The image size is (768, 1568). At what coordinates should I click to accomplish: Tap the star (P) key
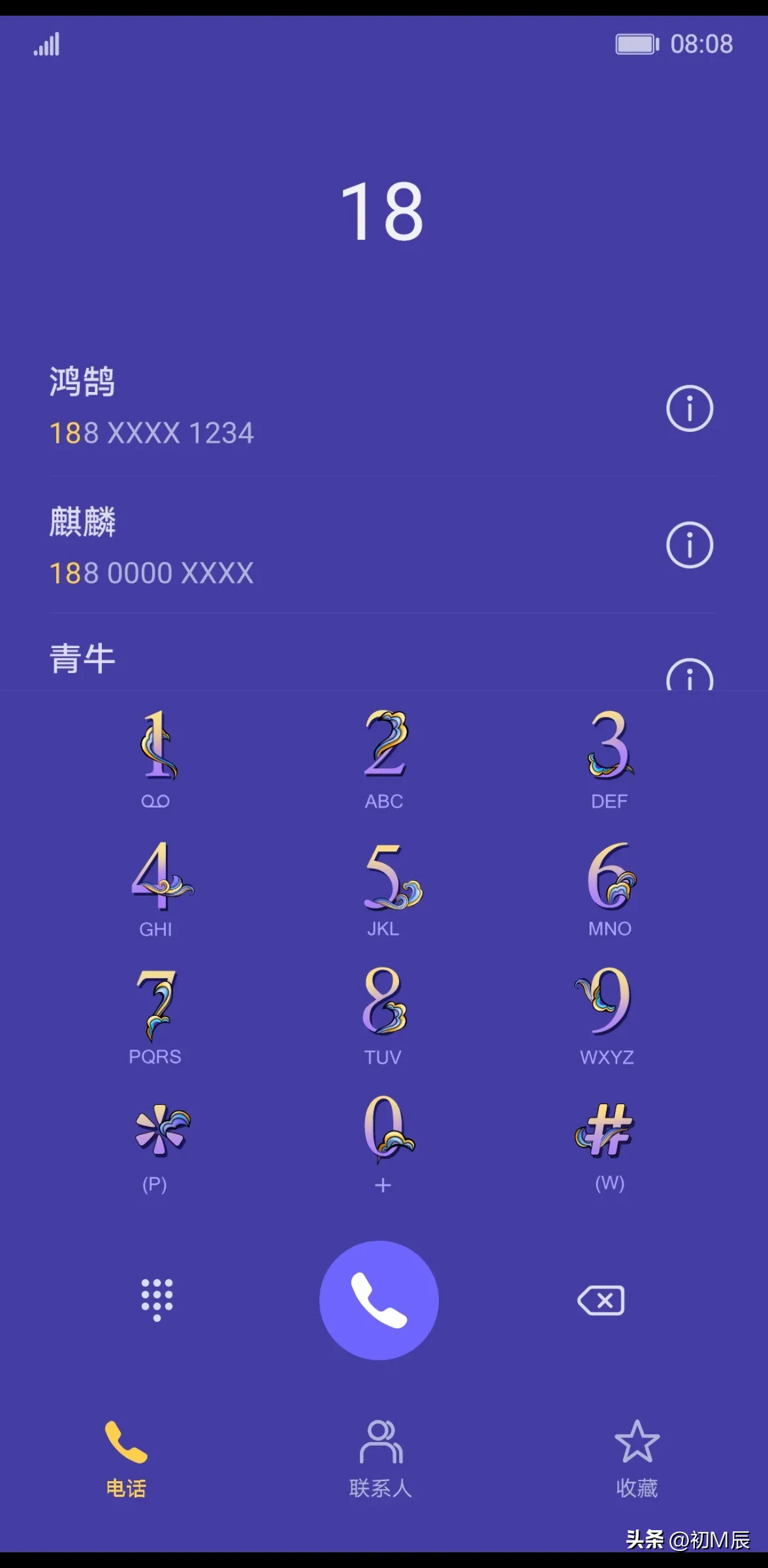point(156,1143)
